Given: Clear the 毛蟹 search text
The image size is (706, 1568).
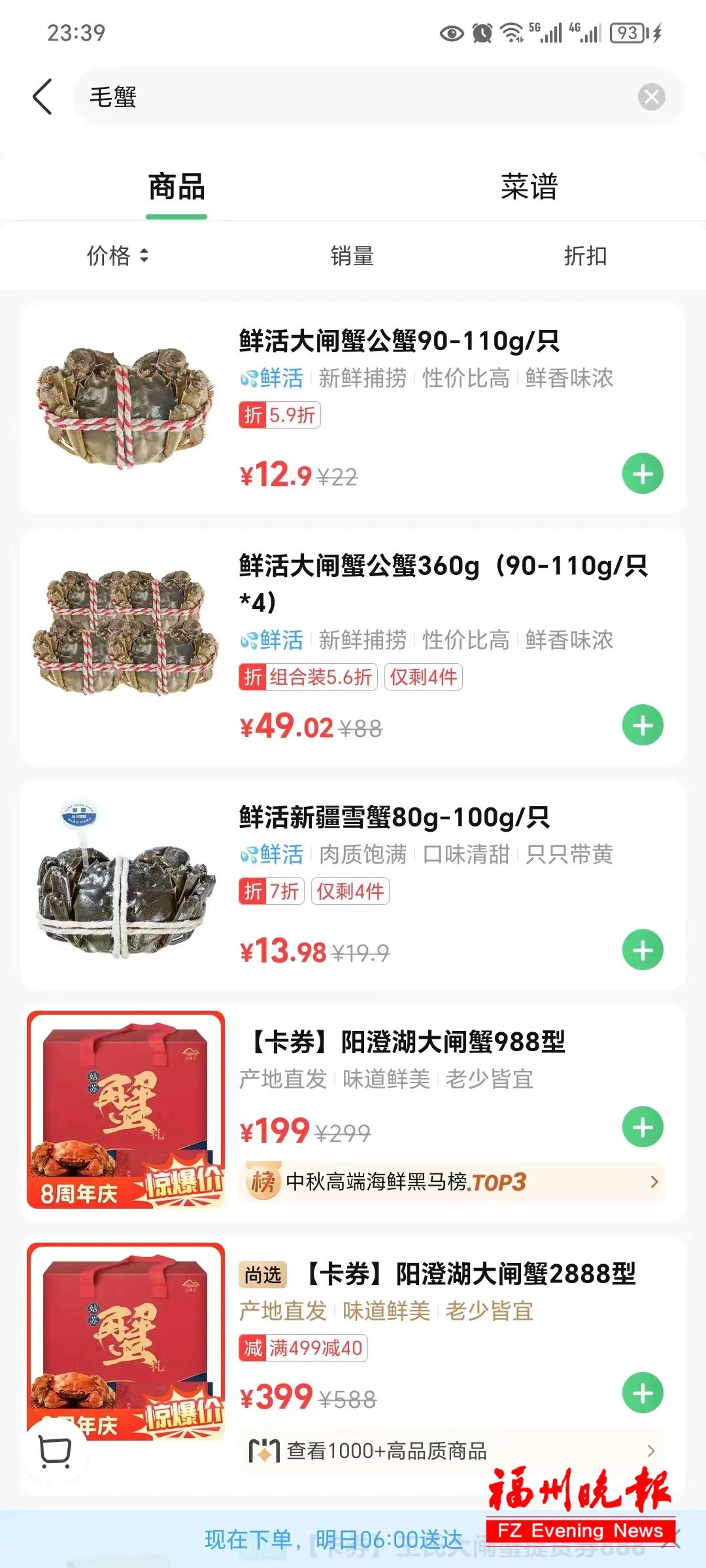Looking at the screenshot, I should pos(651,96).
